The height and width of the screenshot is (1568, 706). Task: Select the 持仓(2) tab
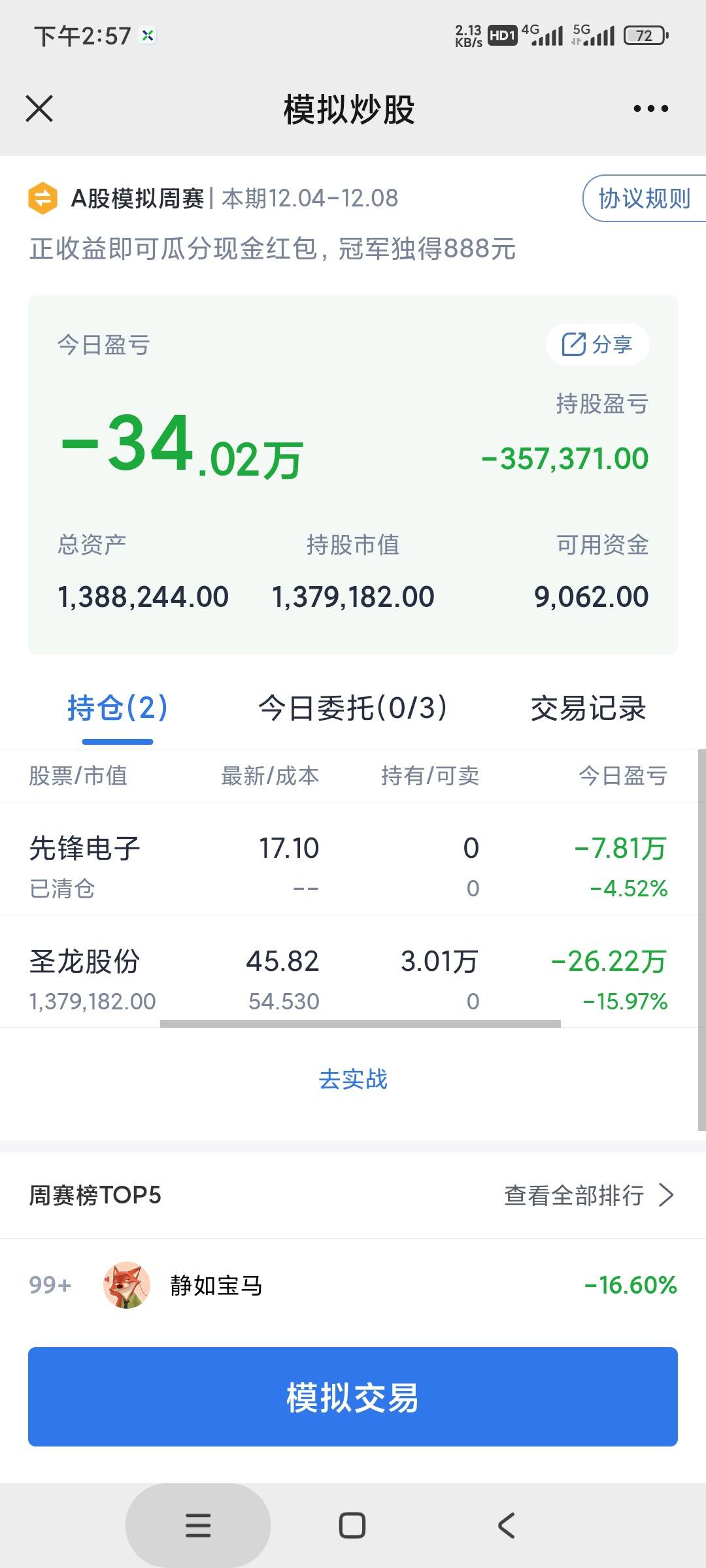click(x=118, y=708)
